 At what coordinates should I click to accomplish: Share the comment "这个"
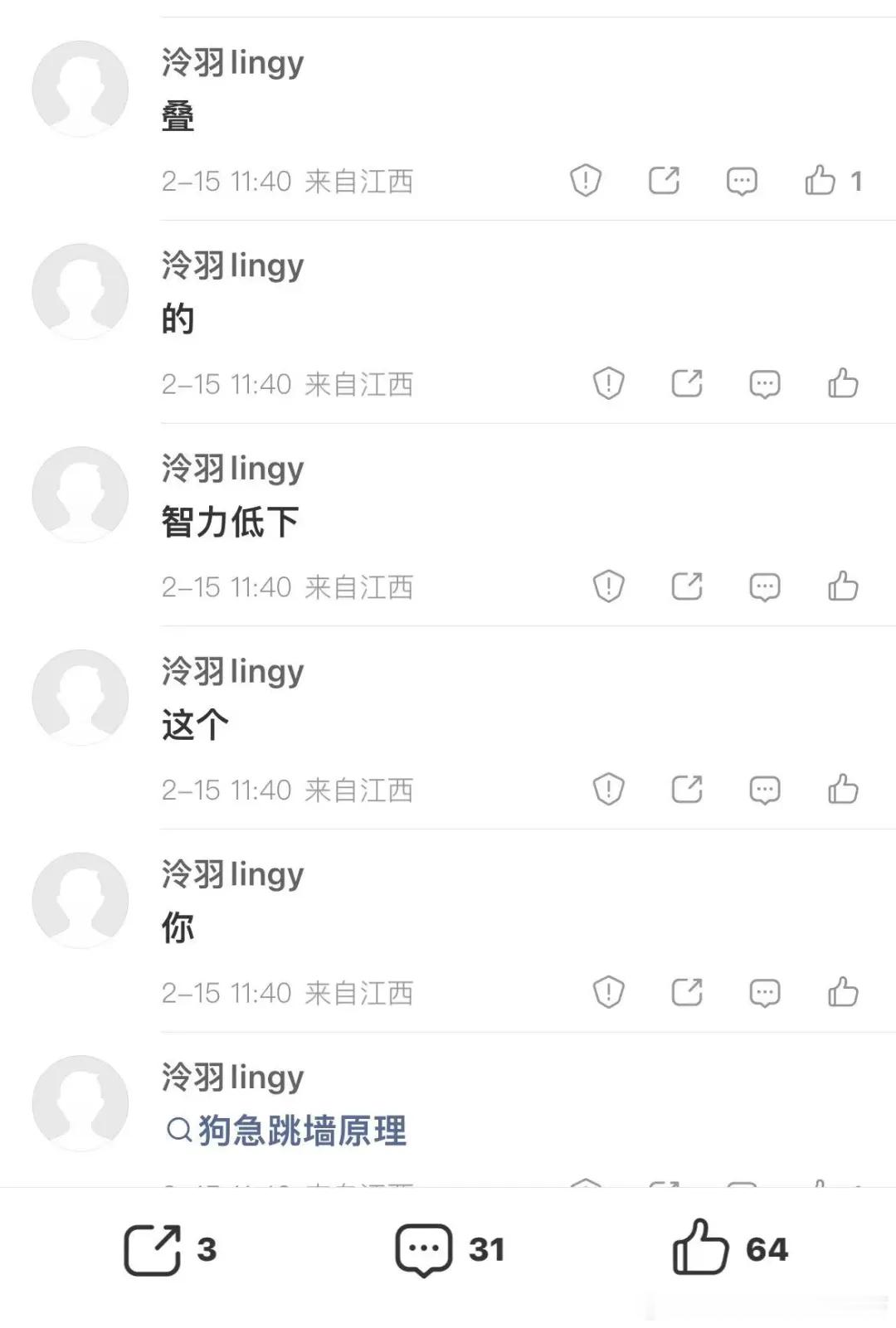coord(687,790)
